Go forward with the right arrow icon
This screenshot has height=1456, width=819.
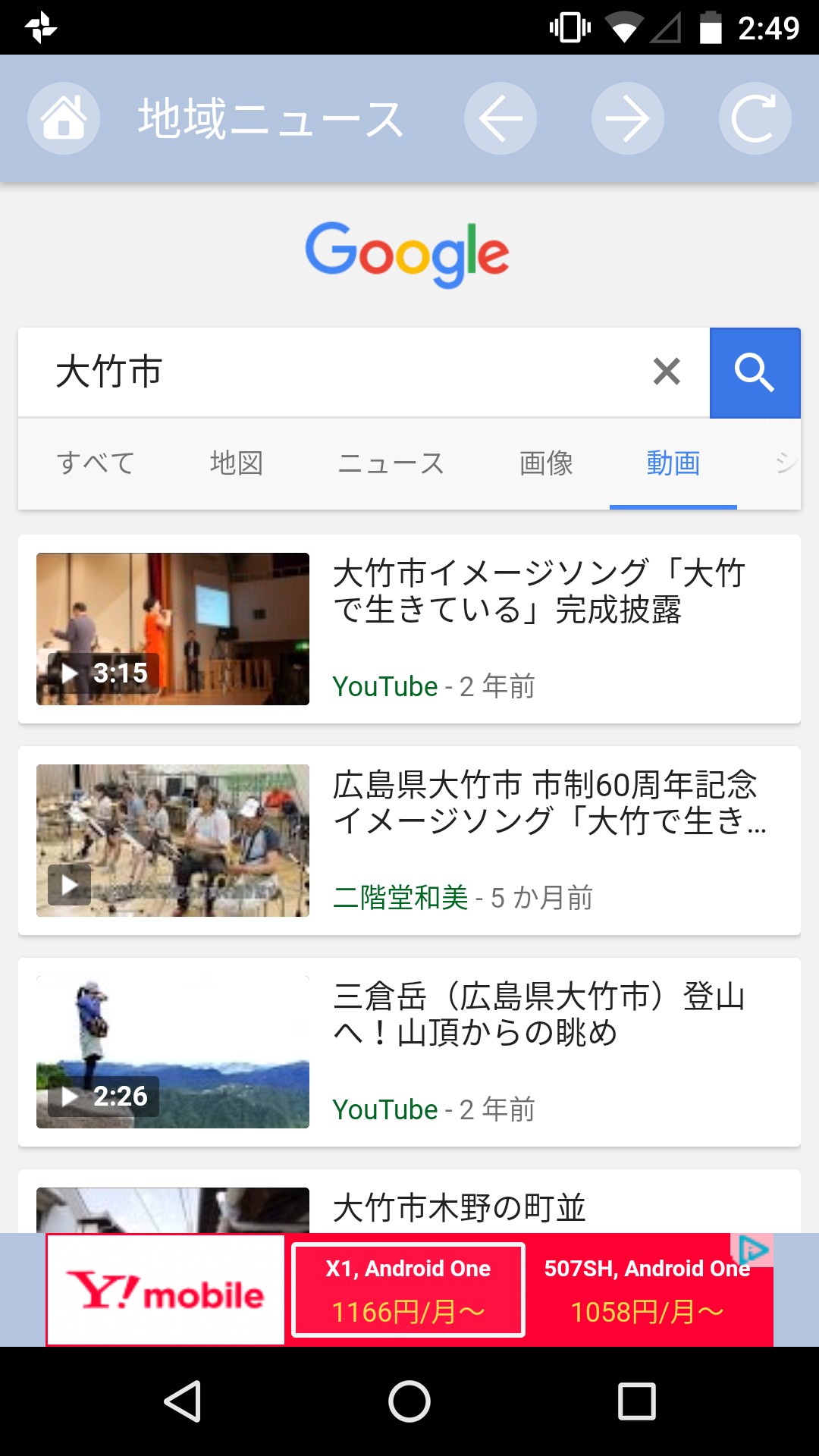(628, 119)
